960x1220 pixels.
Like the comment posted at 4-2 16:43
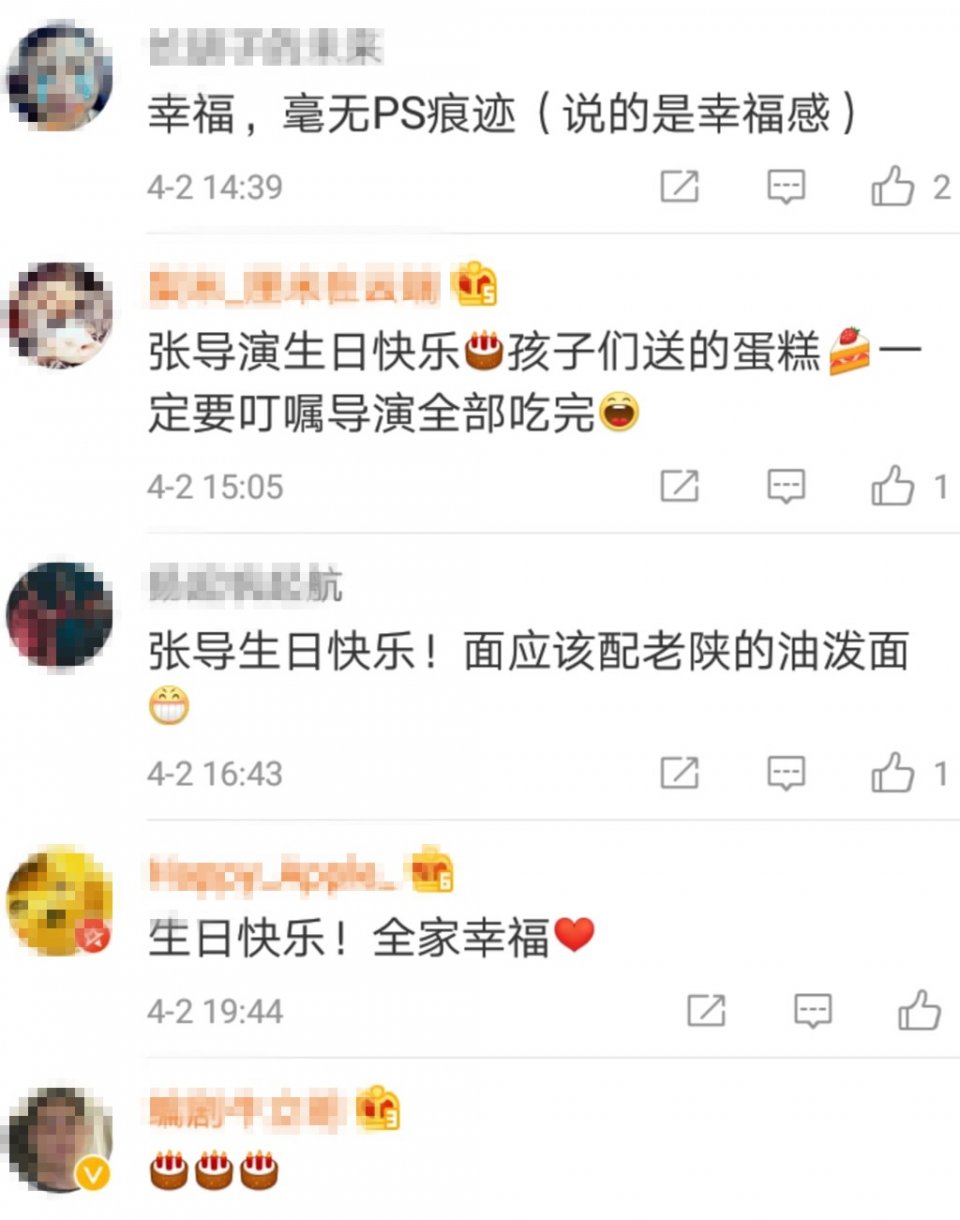893,773
